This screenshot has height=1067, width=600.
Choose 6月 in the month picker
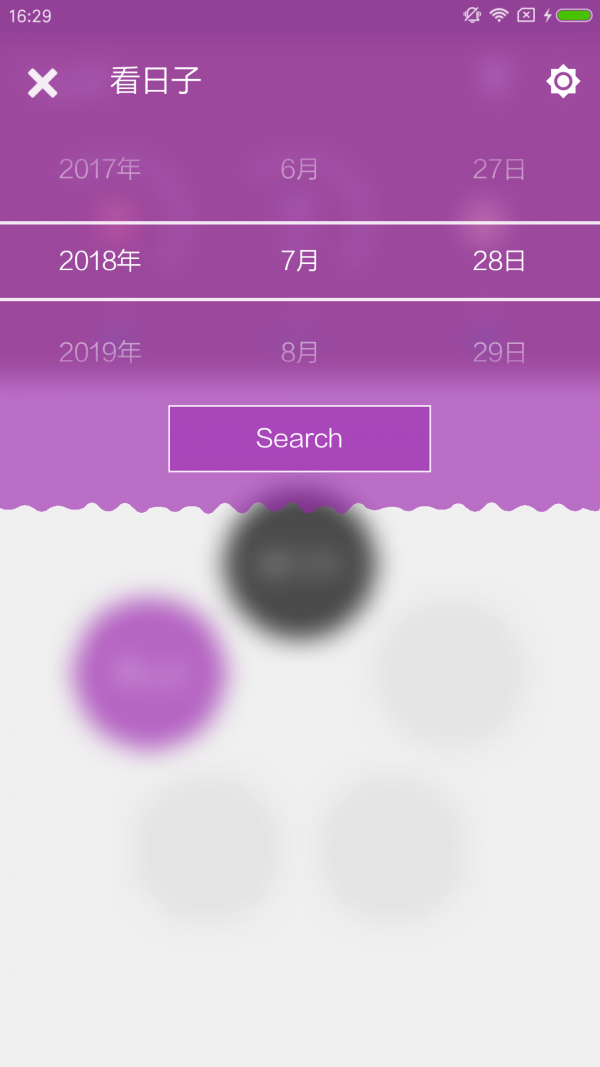coord(299,169)
